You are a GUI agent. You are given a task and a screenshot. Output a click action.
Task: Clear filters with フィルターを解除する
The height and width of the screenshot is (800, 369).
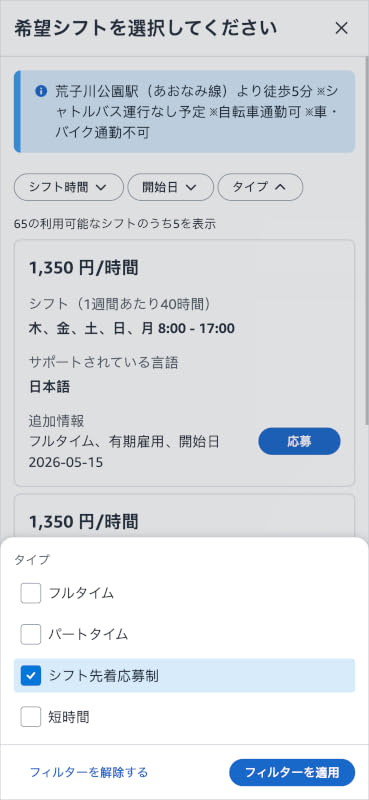[x=89, y=772]
